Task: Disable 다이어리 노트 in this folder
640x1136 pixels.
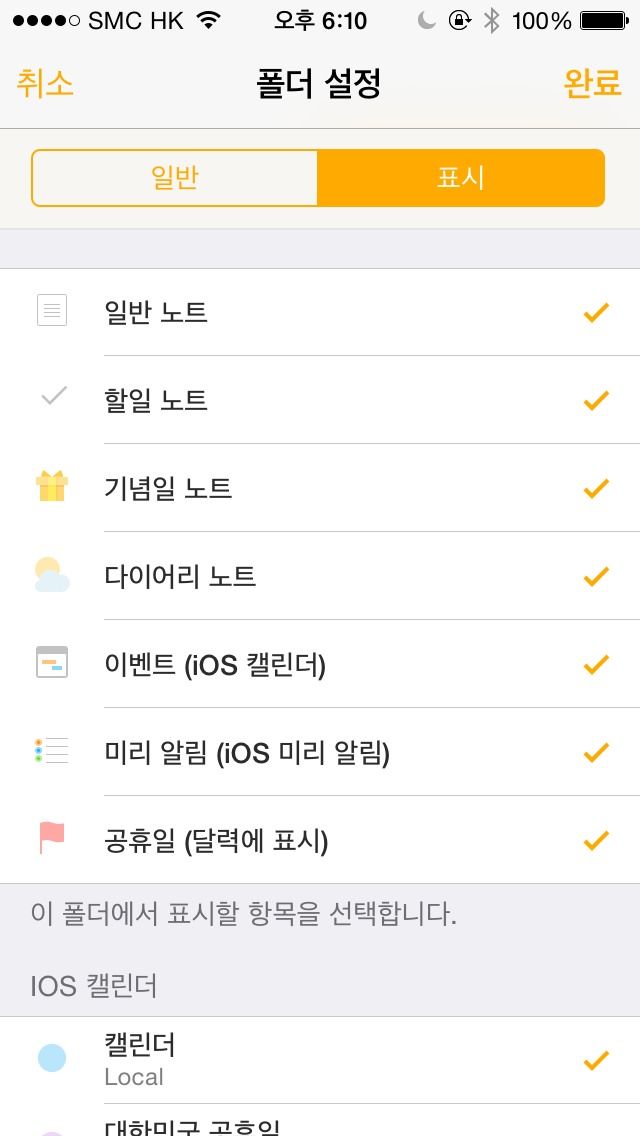Action: coord(320,576)
